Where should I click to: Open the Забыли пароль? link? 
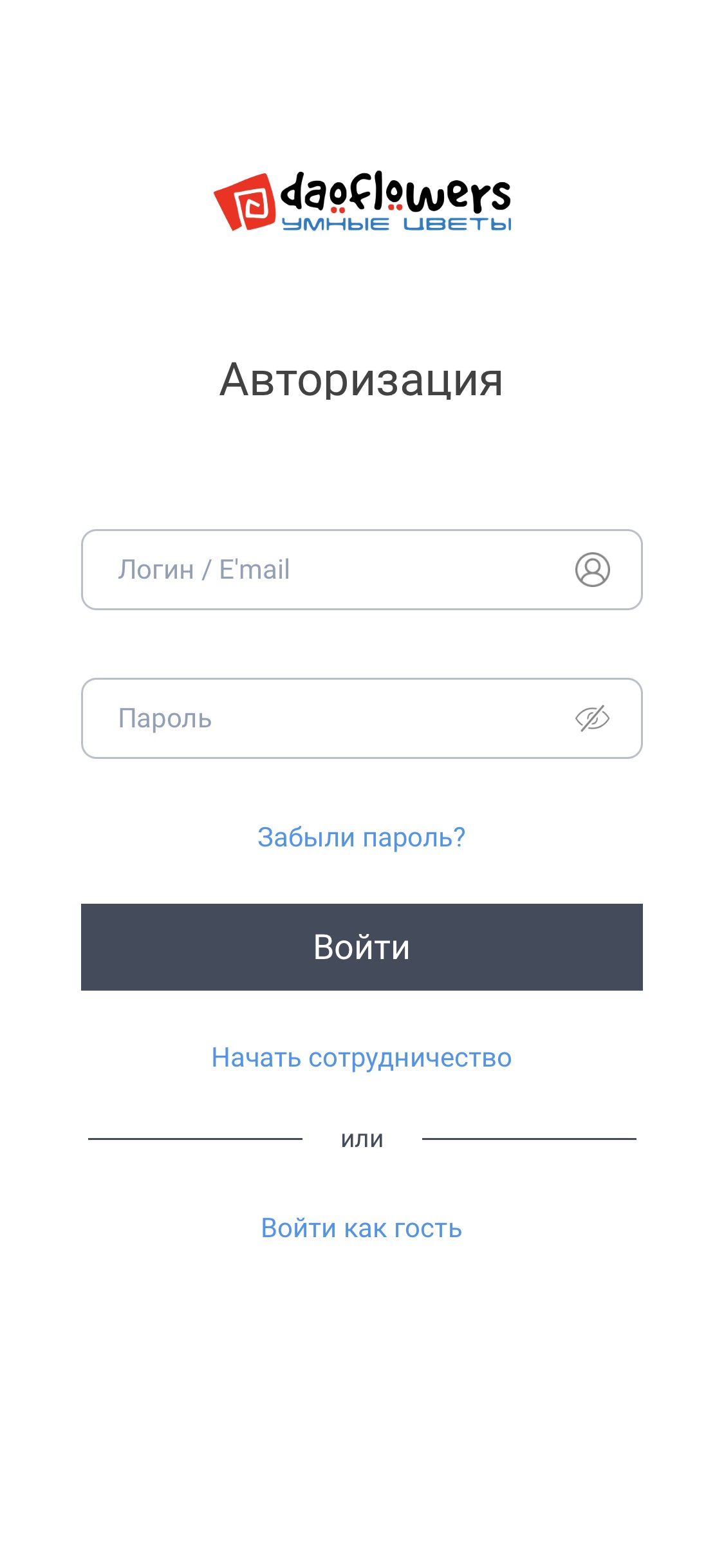point(362,837)
